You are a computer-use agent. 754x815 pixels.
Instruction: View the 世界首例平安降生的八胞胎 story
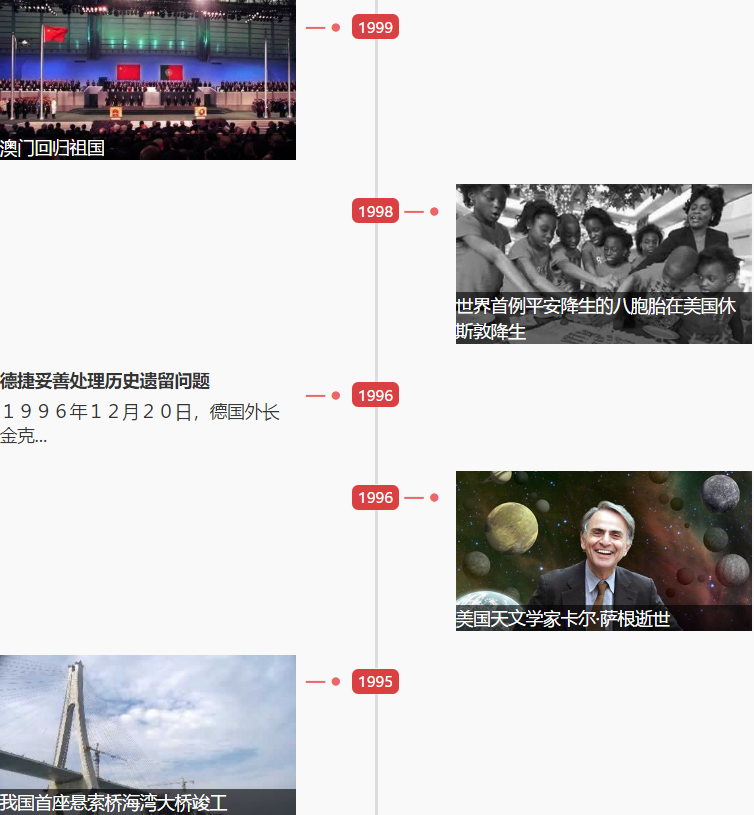pyautogui.click(x=603, y=264)
